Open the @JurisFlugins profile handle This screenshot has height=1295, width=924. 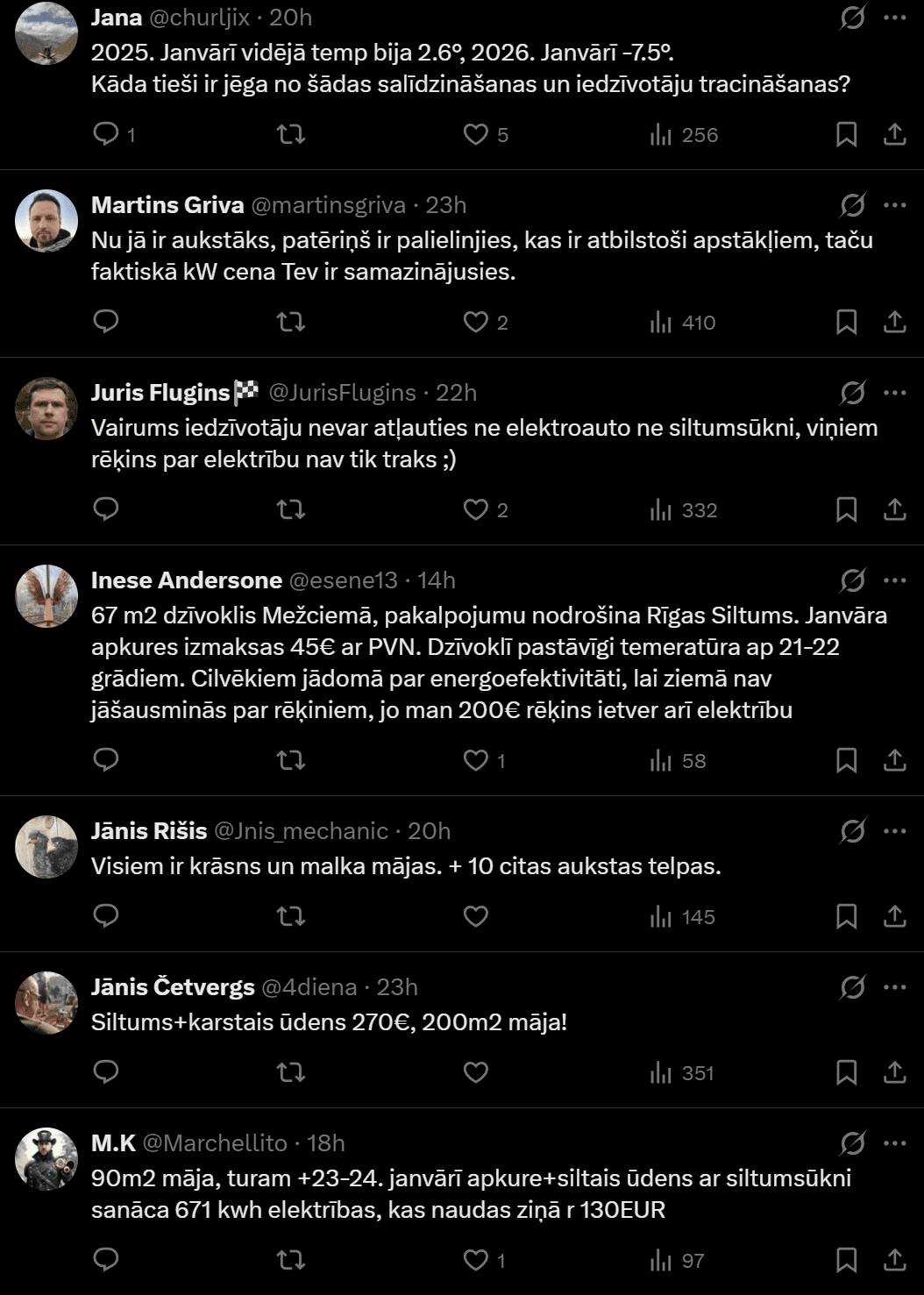tap(342, 392)
